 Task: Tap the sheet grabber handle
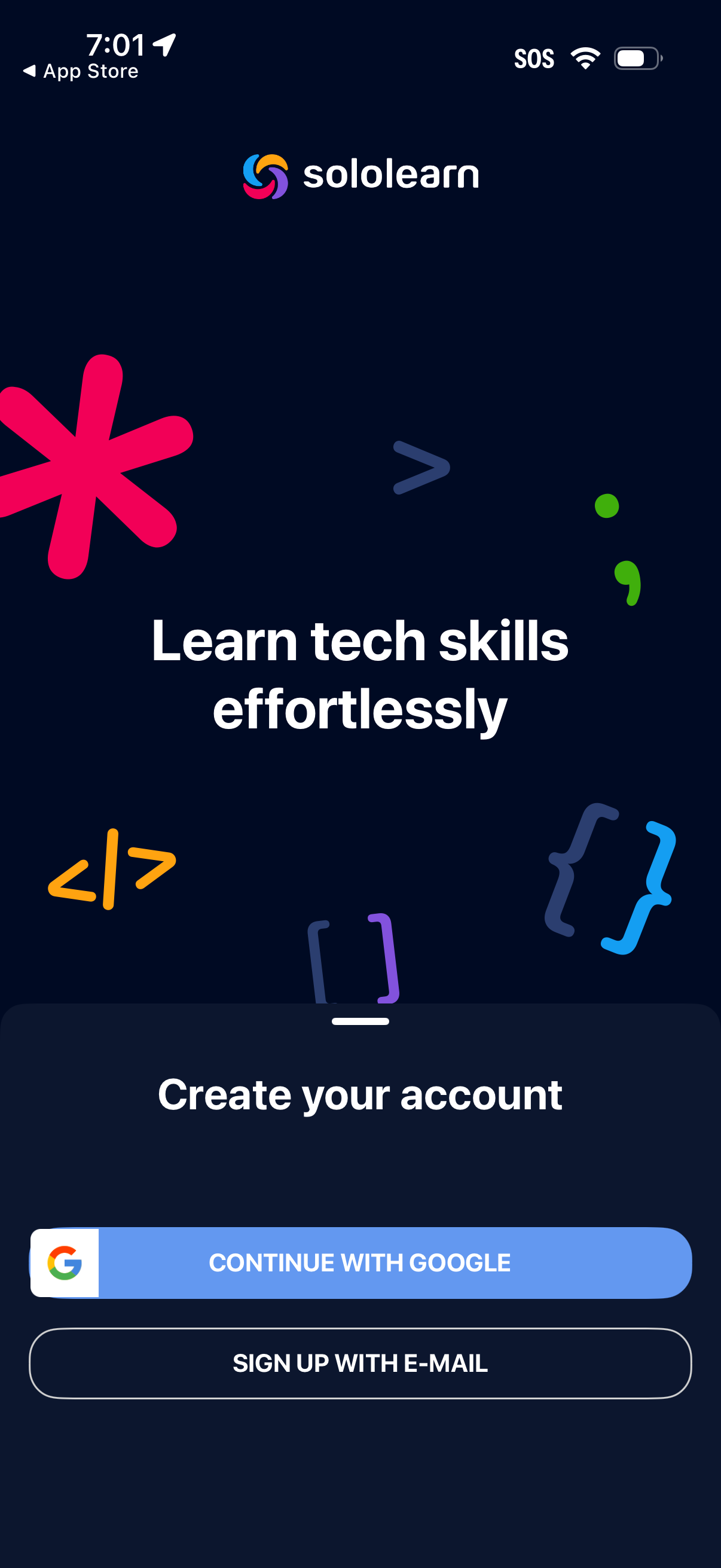click(x=360, y=1021)
